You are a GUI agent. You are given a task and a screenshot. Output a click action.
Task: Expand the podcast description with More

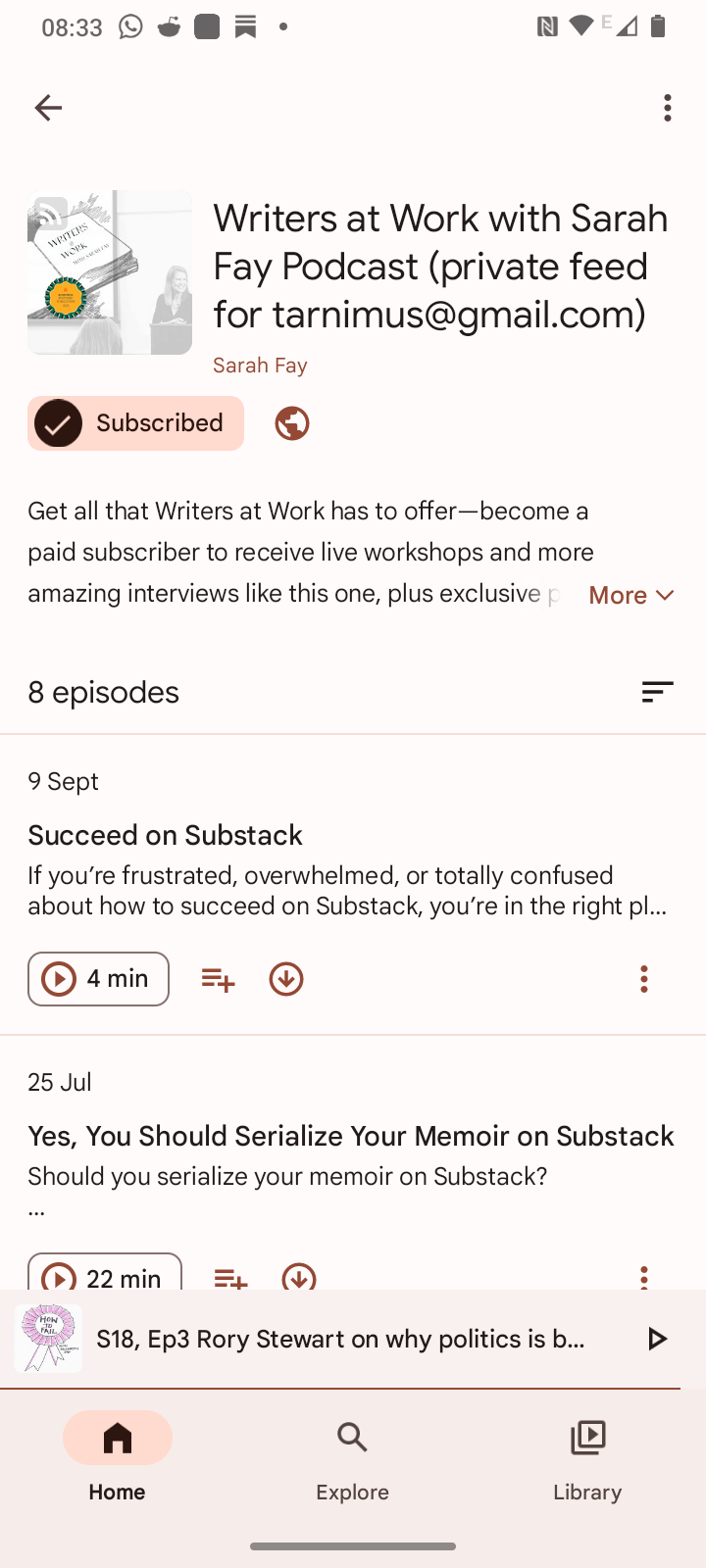pos(619,595)
